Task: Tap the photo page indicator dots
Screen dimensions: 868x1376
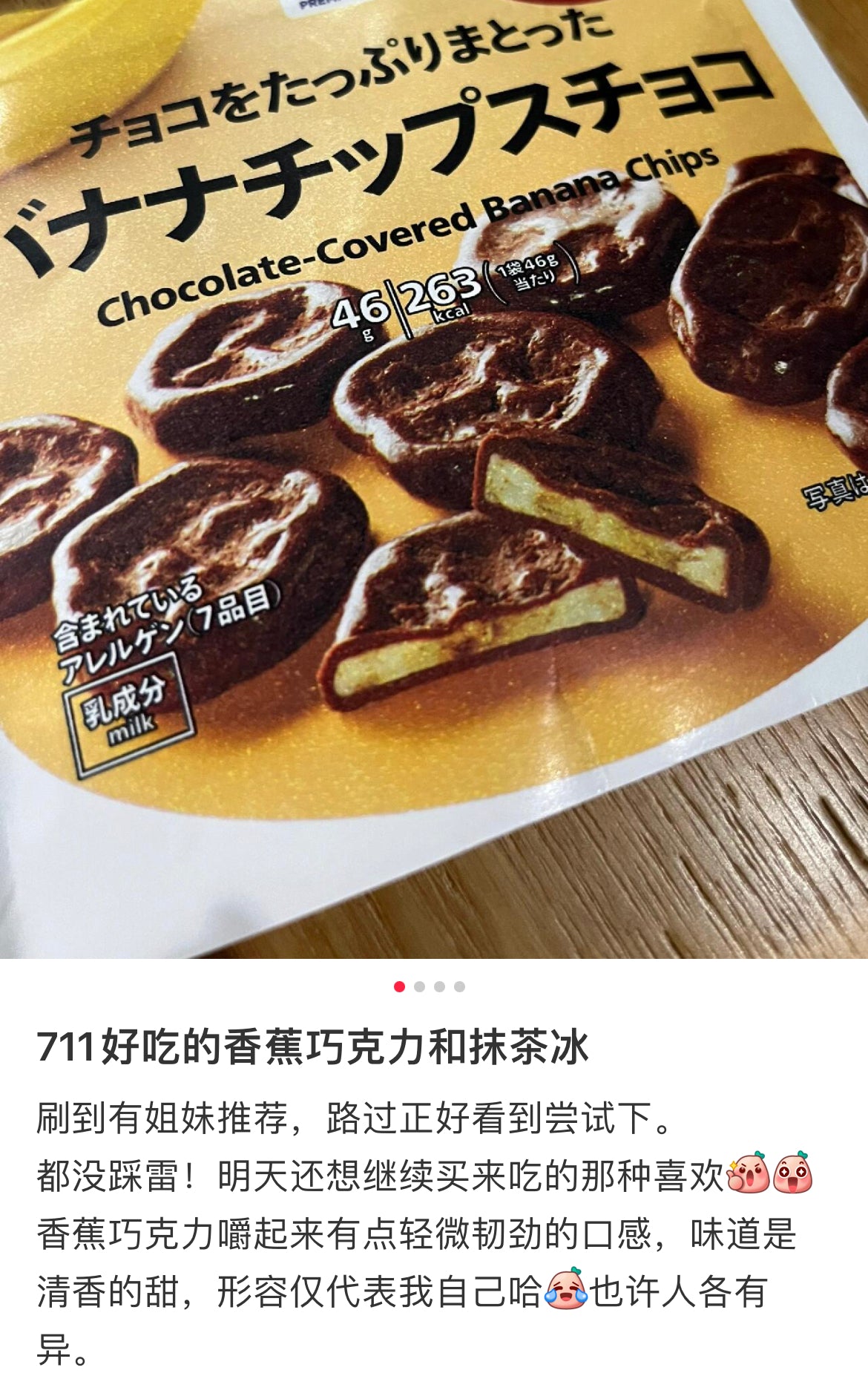Action: [430, 986]
